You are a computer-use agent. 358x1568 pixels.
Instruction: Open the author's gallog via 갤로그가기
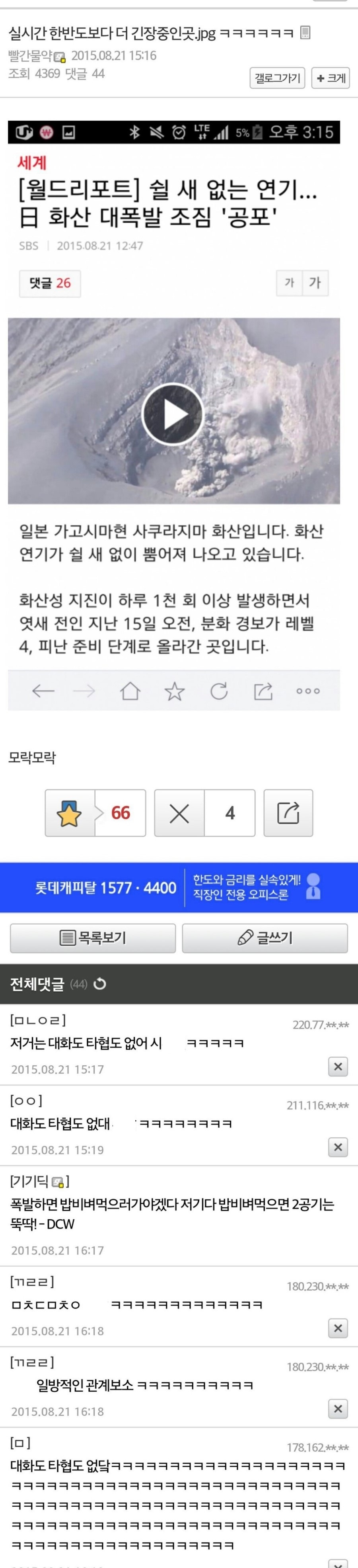tap(277, 78)
